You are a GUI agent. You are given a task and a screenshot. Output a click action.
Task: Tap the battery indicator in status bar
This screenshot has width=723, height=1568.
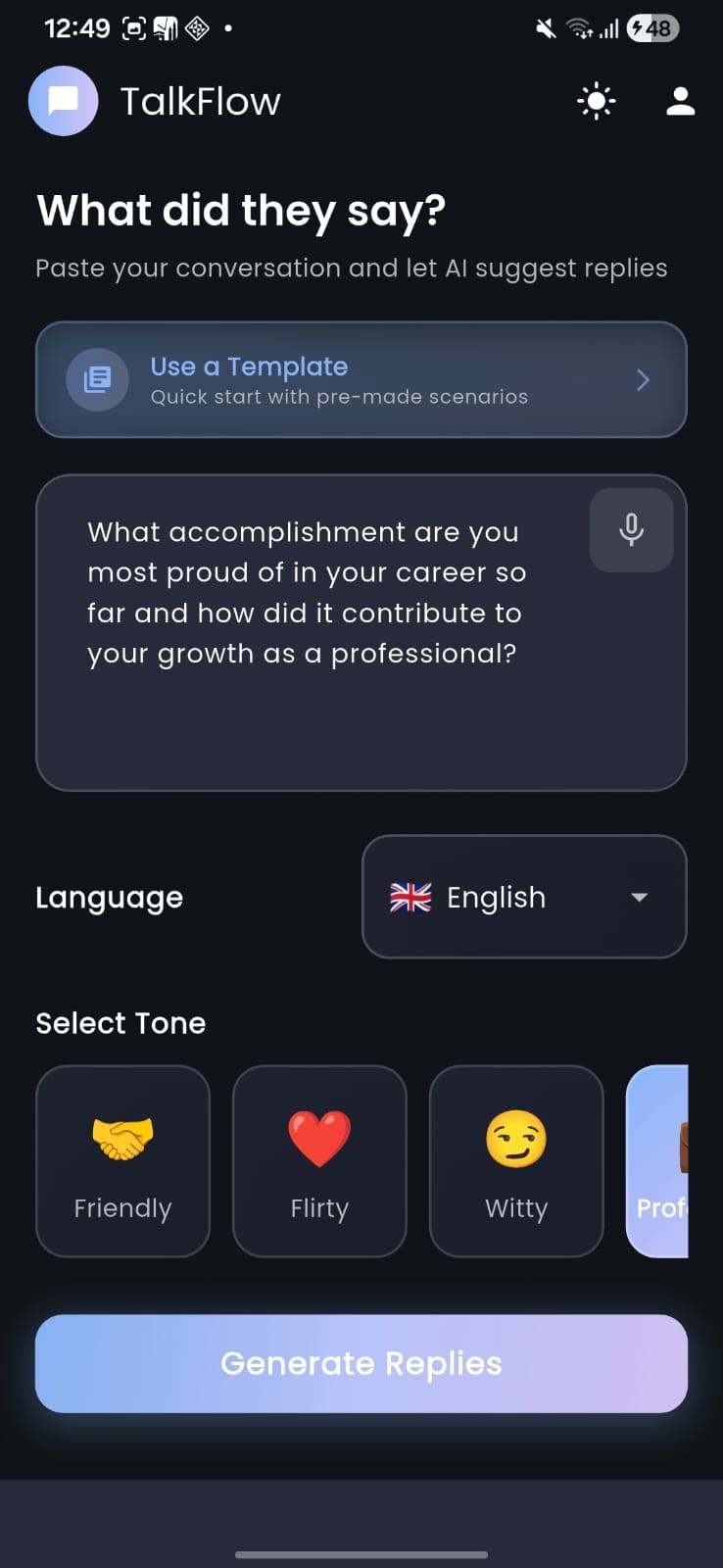coord(651,27)
